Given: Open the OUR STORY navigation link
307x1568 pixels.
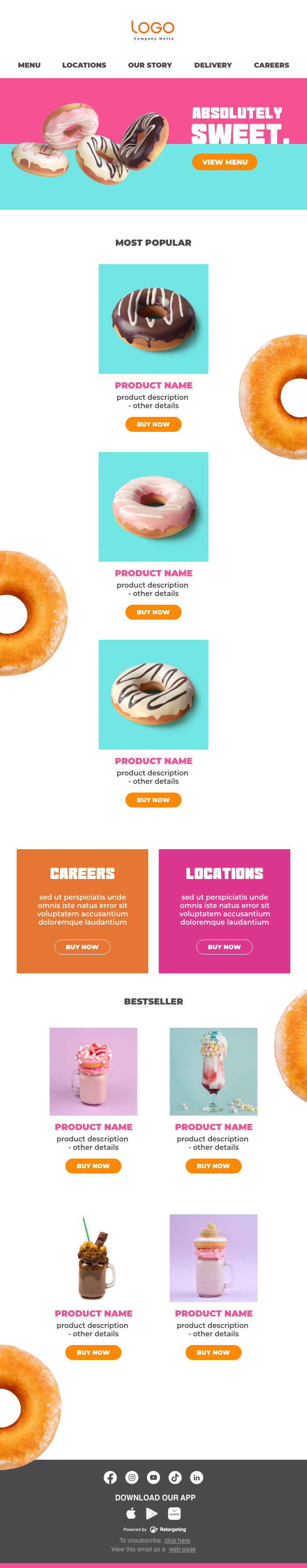Looking at the screenshot, I should coord(150,65).
